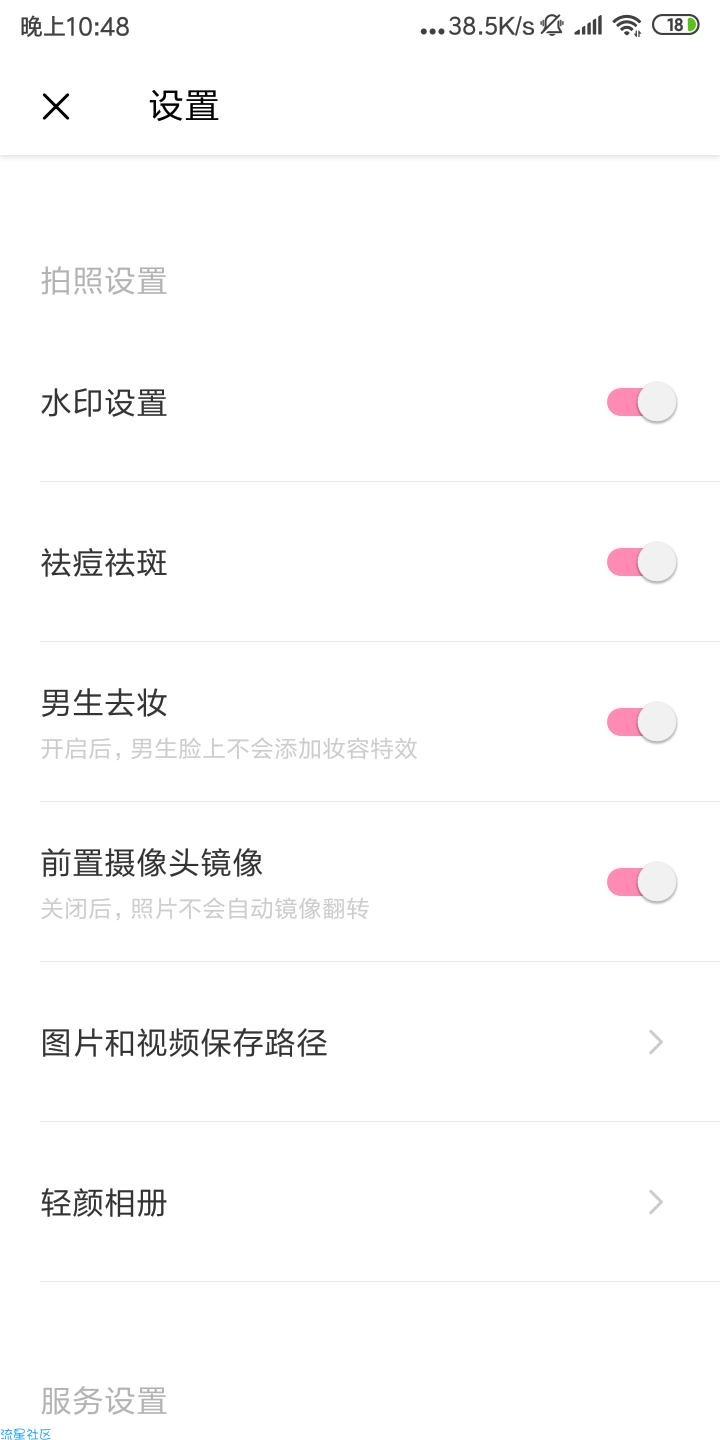
Task: Turn off the 男生去妆 switch
Action: click(x=642, y=722)
